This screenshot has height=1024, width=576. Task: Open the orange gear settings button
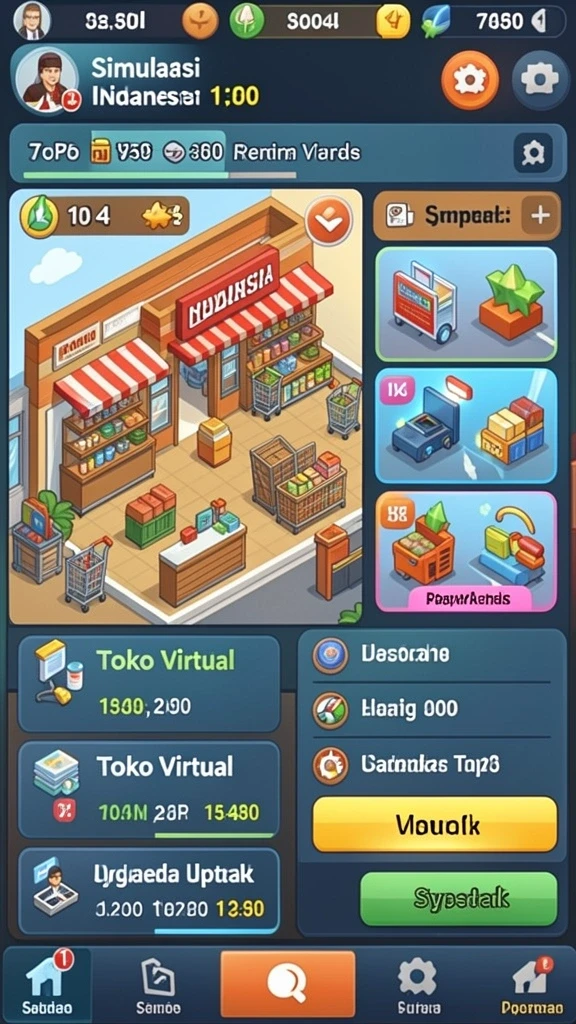click(470, 80)
